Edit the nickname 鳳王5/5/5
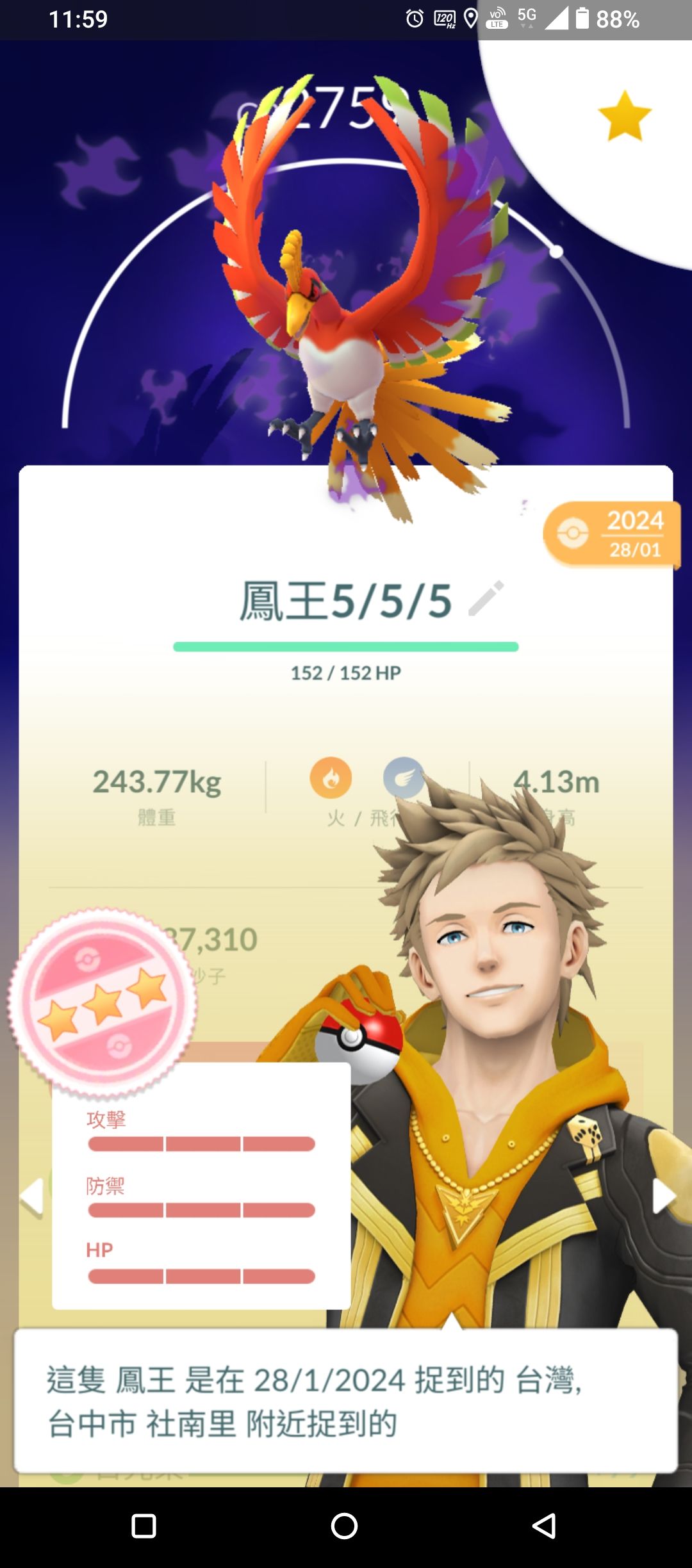The width and height of the screenshot is (692, 1568). [486, 599]
